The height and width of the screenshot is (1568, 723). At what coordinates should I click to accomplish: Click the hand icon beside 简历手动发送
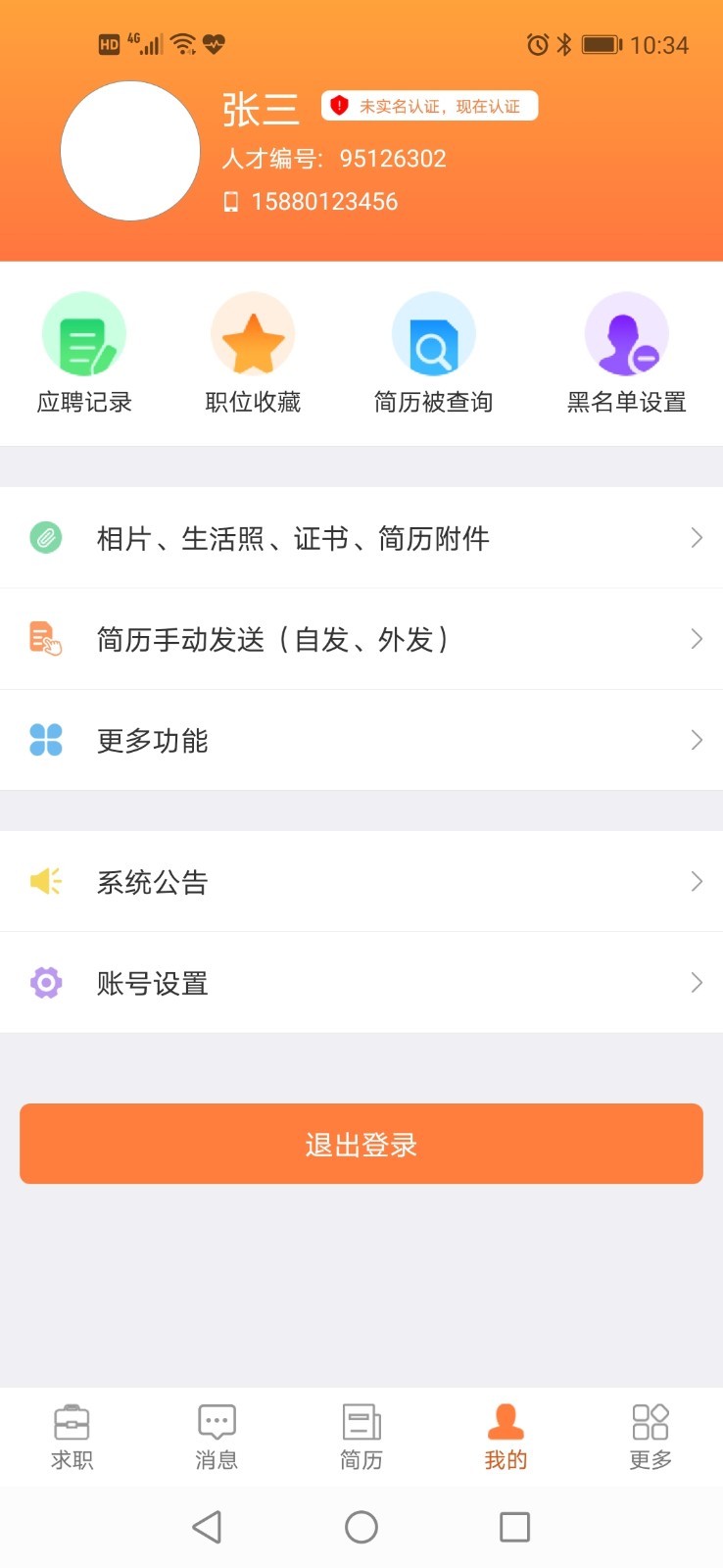46,639
